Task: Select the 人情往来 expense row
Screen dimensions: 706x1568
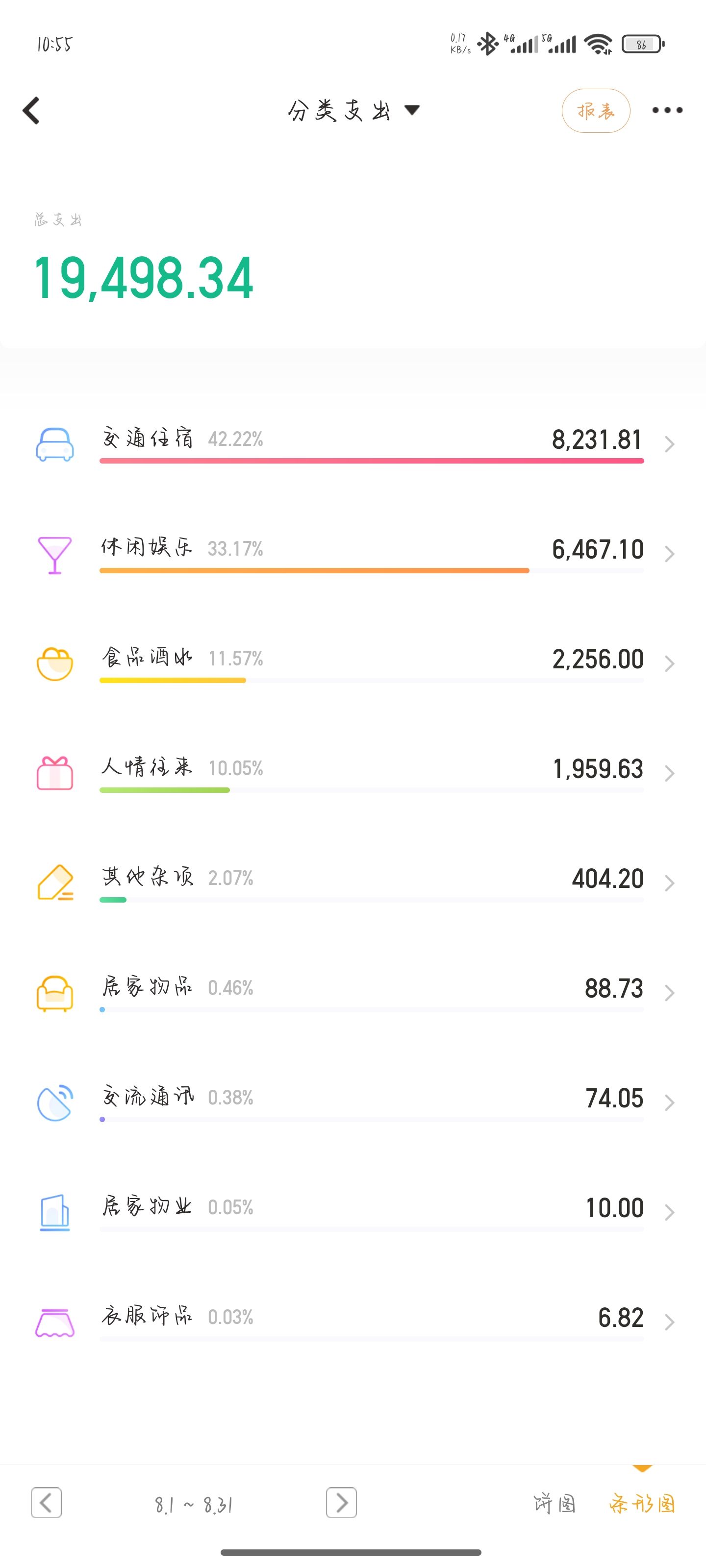Action: (372, 772)
